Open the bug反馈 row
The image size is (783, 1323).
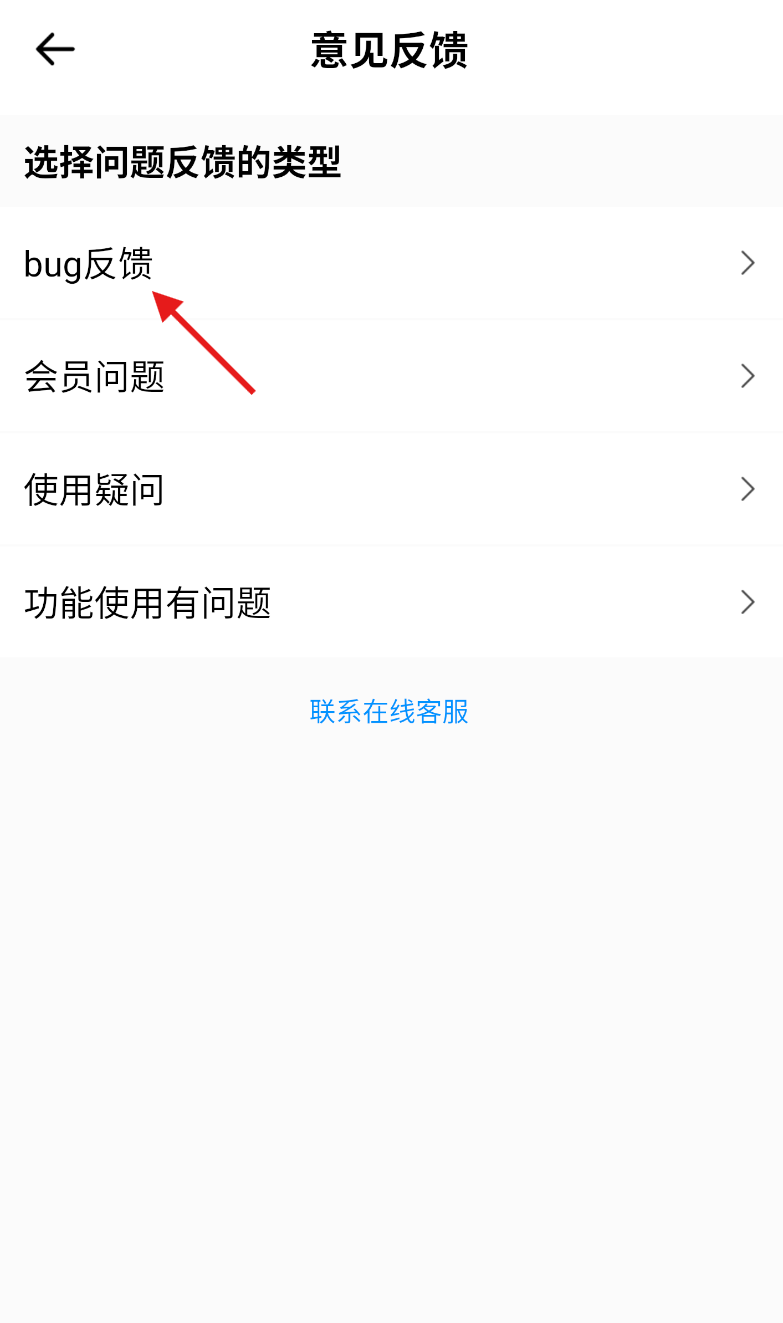point(391,263)
